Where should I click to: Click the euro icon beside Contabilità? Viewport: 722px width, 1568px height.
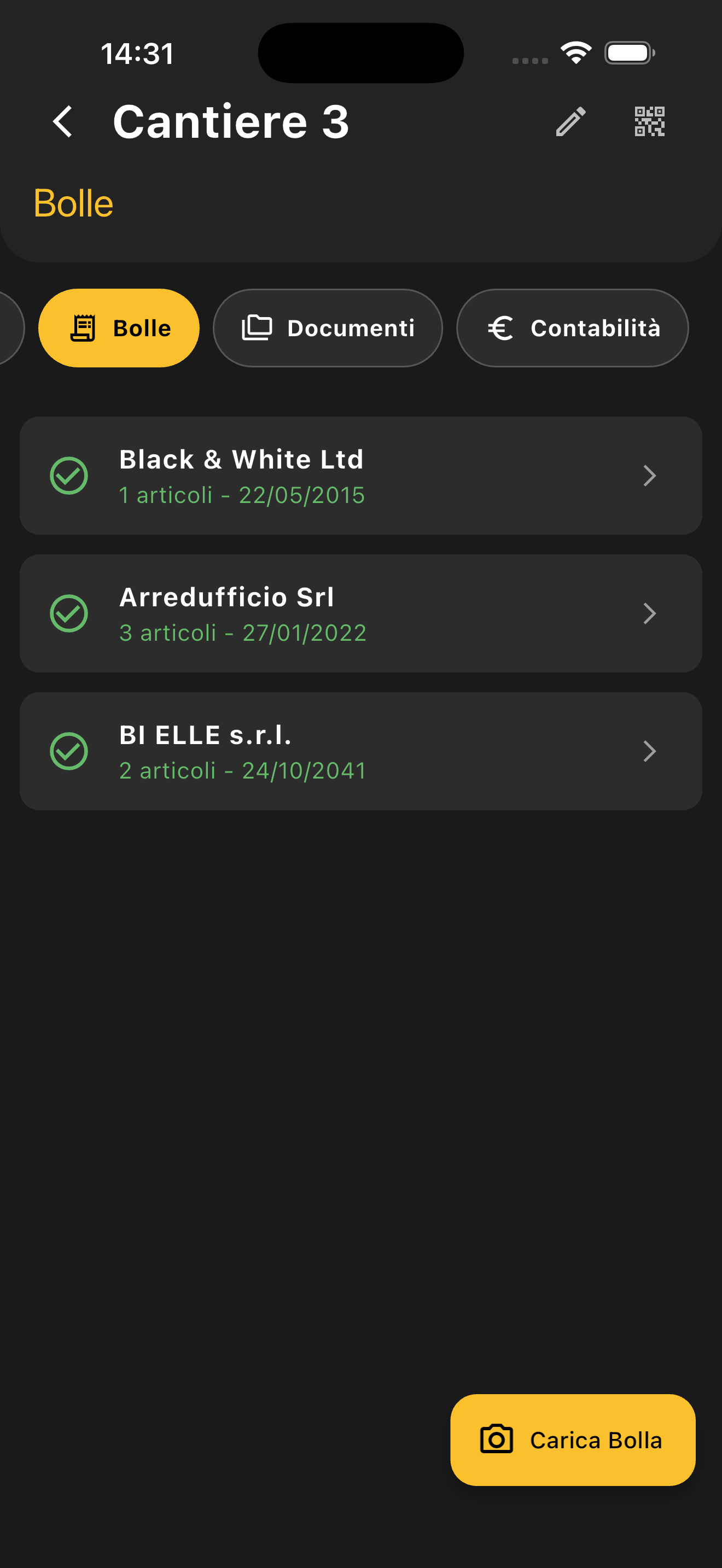(x=499, y=327)
